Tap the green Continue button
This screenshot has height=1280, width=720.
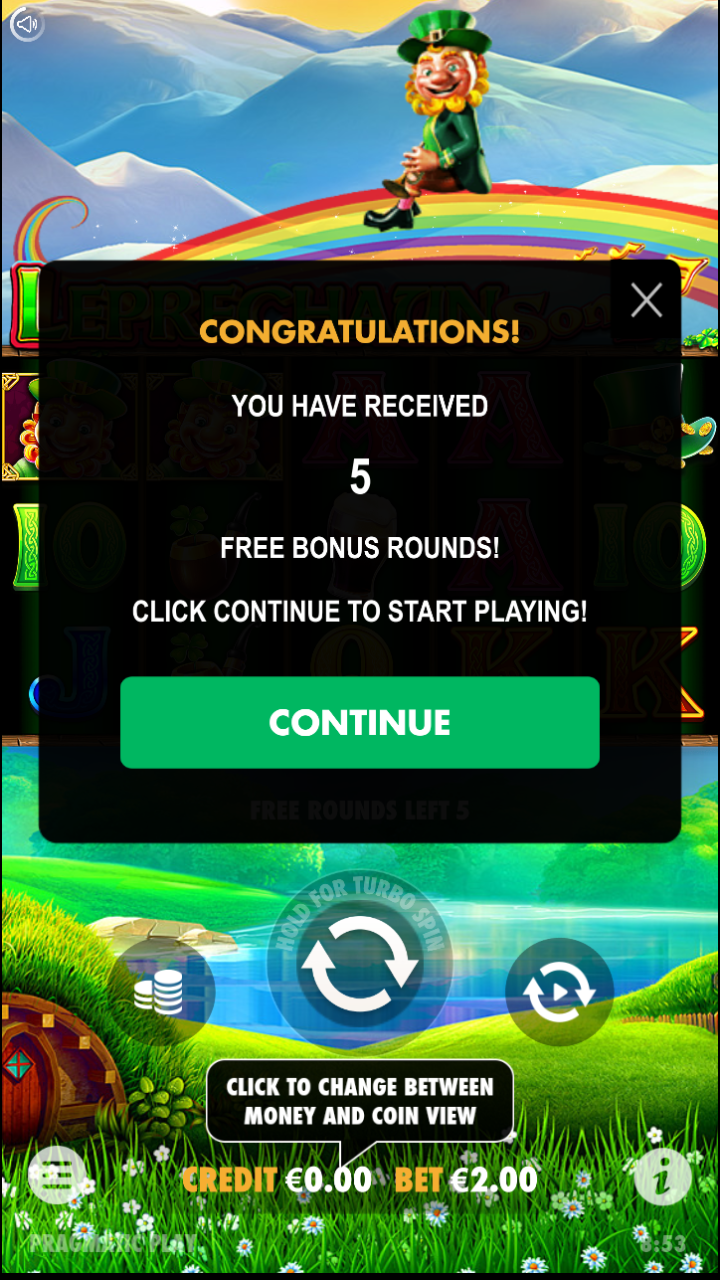pos(360,722)
